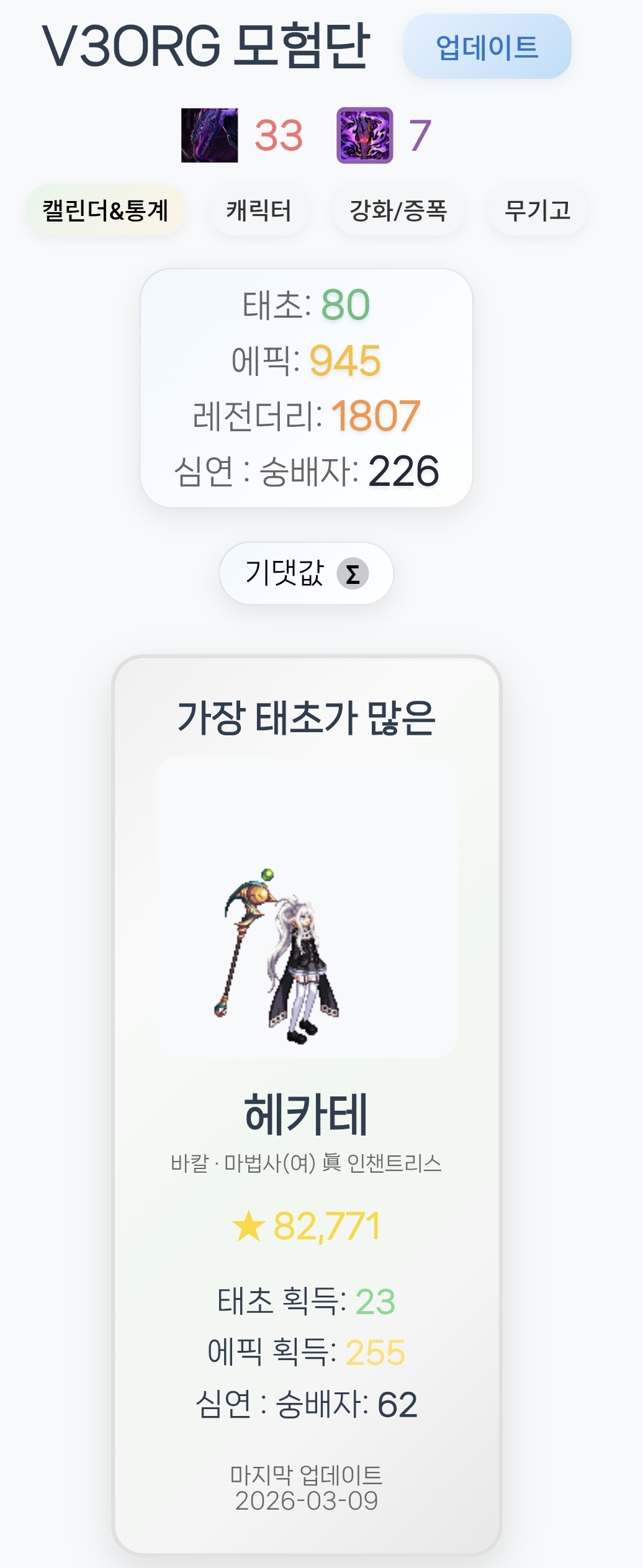Tap the 업데이트 button

487,47
